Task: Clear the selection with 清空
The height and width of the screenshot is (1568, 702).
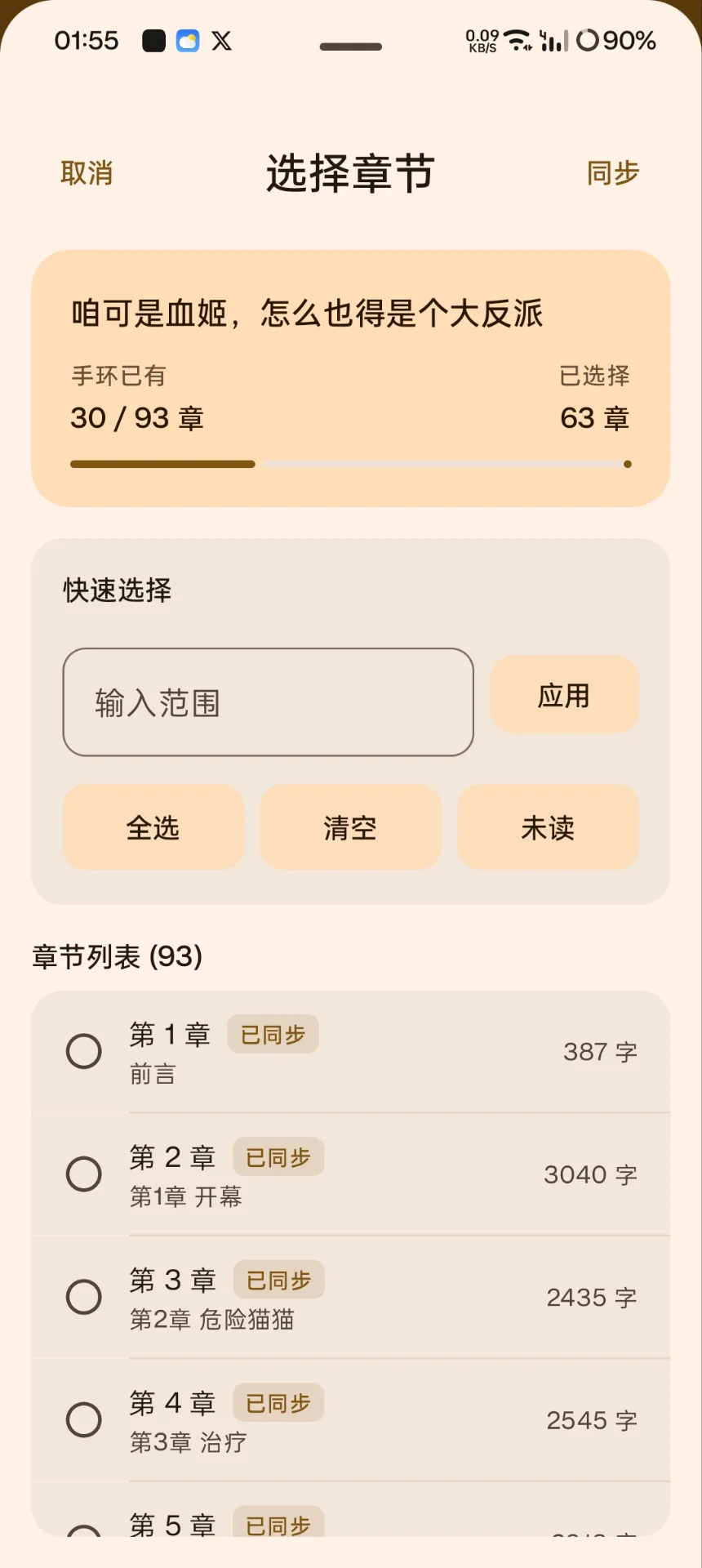Action: (350, 827)
